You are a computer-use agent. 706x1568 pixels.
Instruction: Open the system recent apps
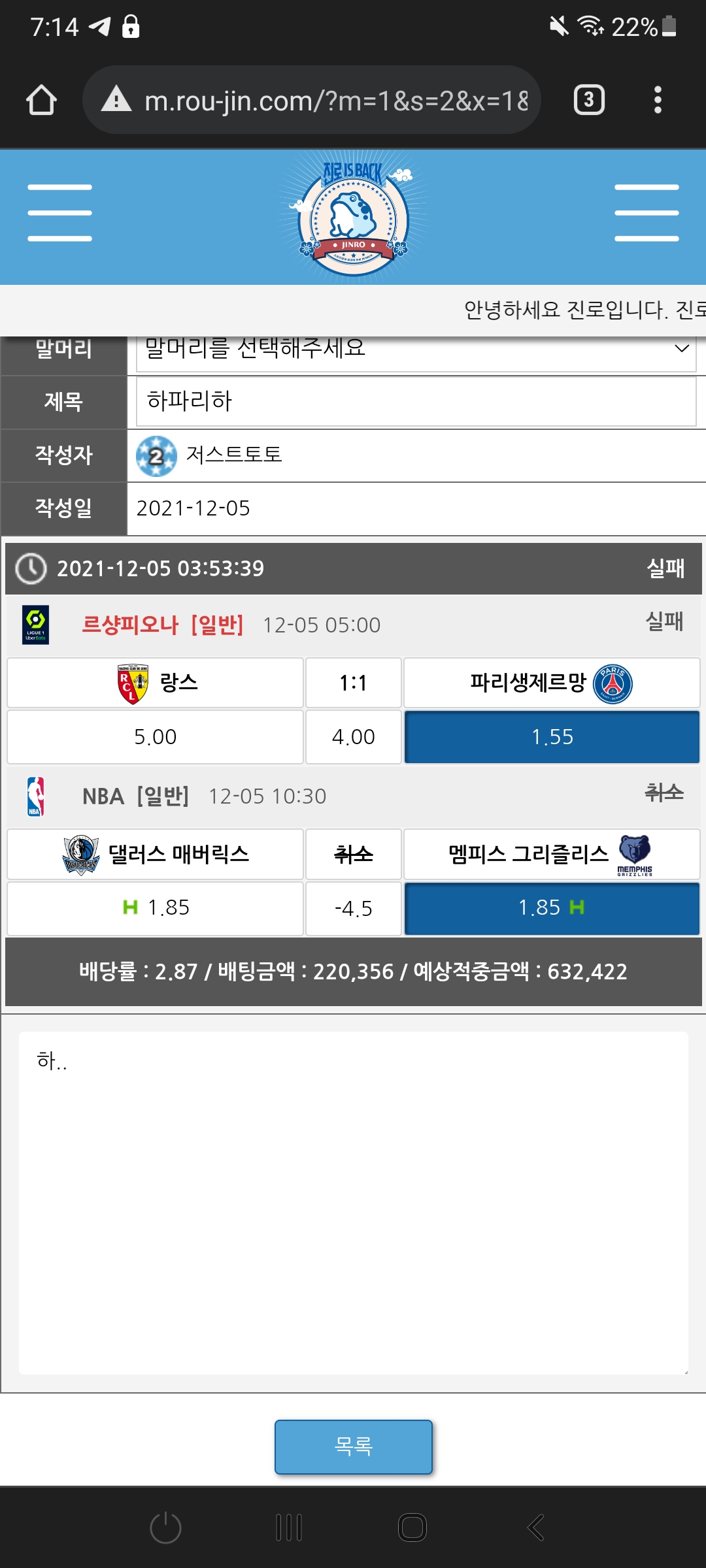(x=289, y=1527)
